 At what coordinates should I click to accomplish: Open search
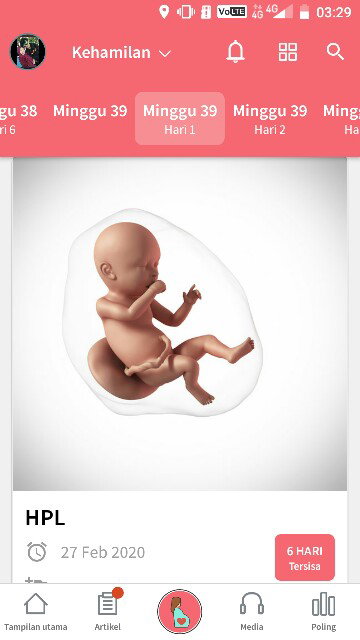tap(335, 52)
